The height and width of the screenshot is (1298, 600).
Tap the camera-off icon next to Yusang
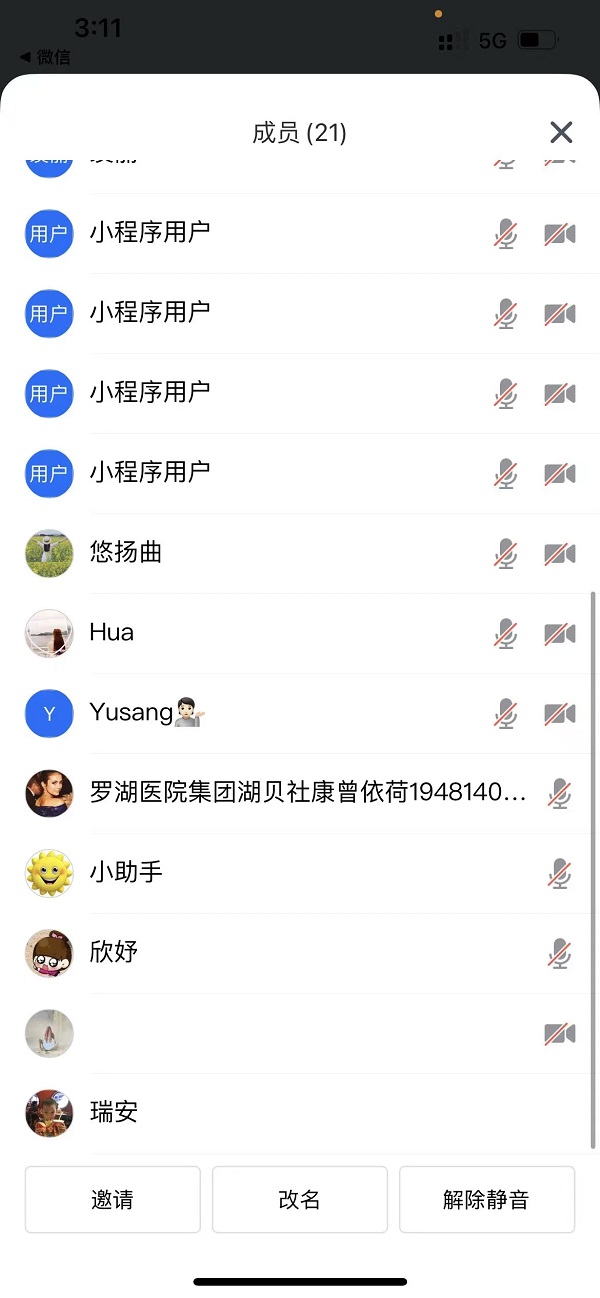(x=560, y=713)
